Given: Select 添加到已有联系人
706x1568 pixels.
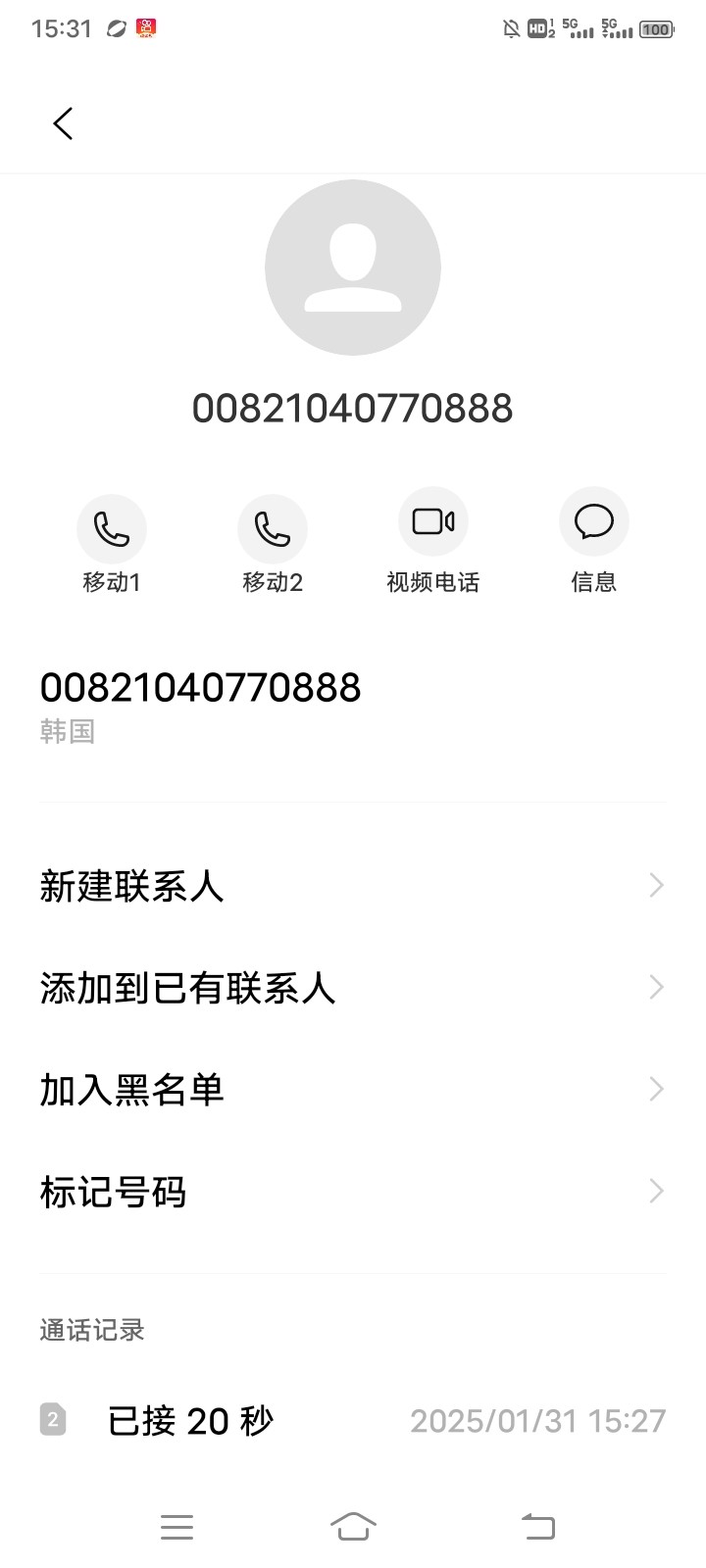Looking at the screenshot, I should tap(353, 988).
